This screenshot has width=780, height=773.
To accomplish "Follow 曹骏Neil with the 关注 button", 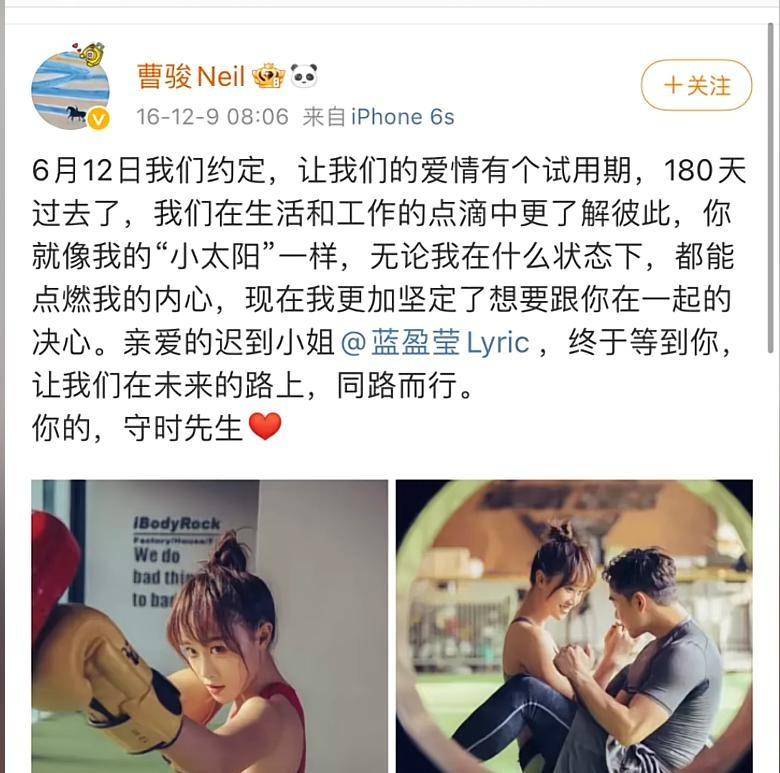I will [x=697, y=86].
